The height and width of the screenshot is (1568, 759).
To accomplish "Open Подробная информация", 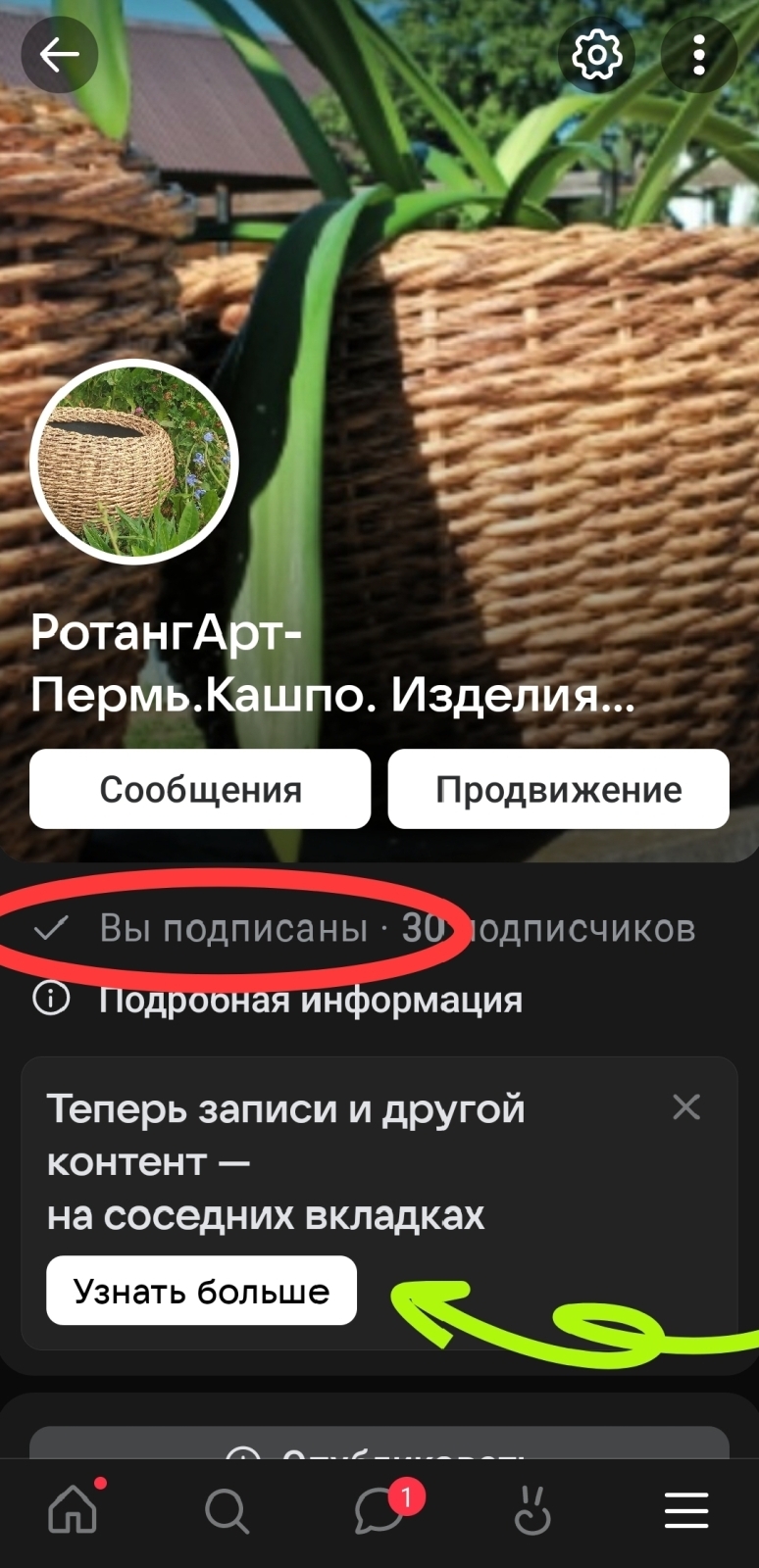I will pyautogui.click(x=310, y=1000).
